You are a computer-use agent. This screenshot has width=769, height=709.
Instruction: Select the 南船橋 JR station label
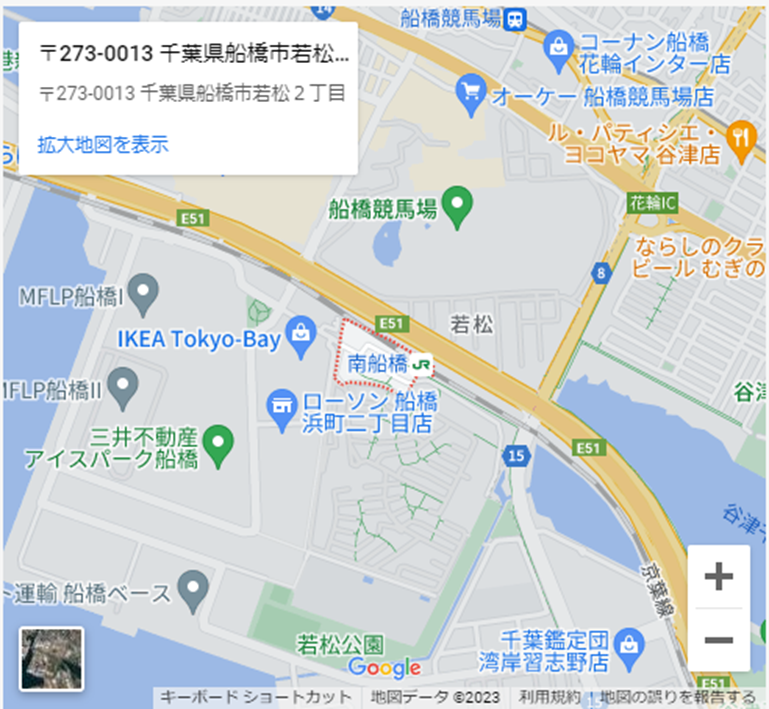tap(388, 364)
